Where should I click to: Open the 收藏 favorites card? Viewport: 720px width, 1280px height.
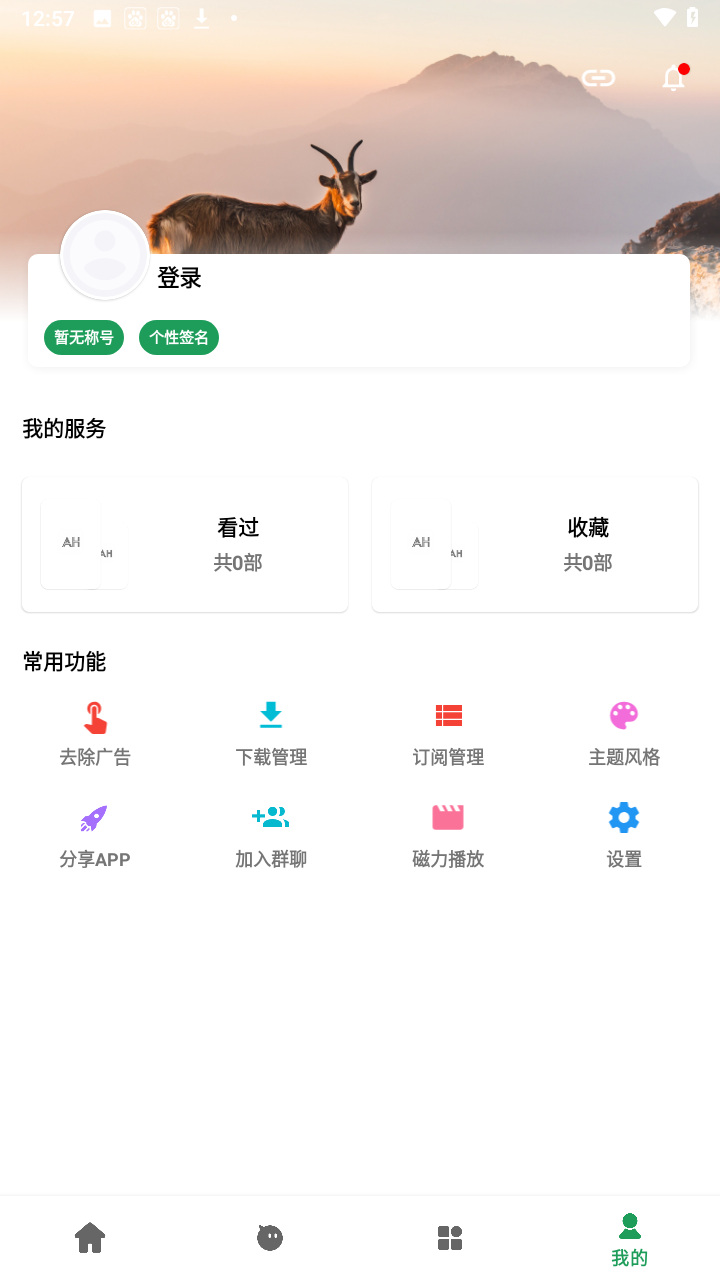point(534,543)
